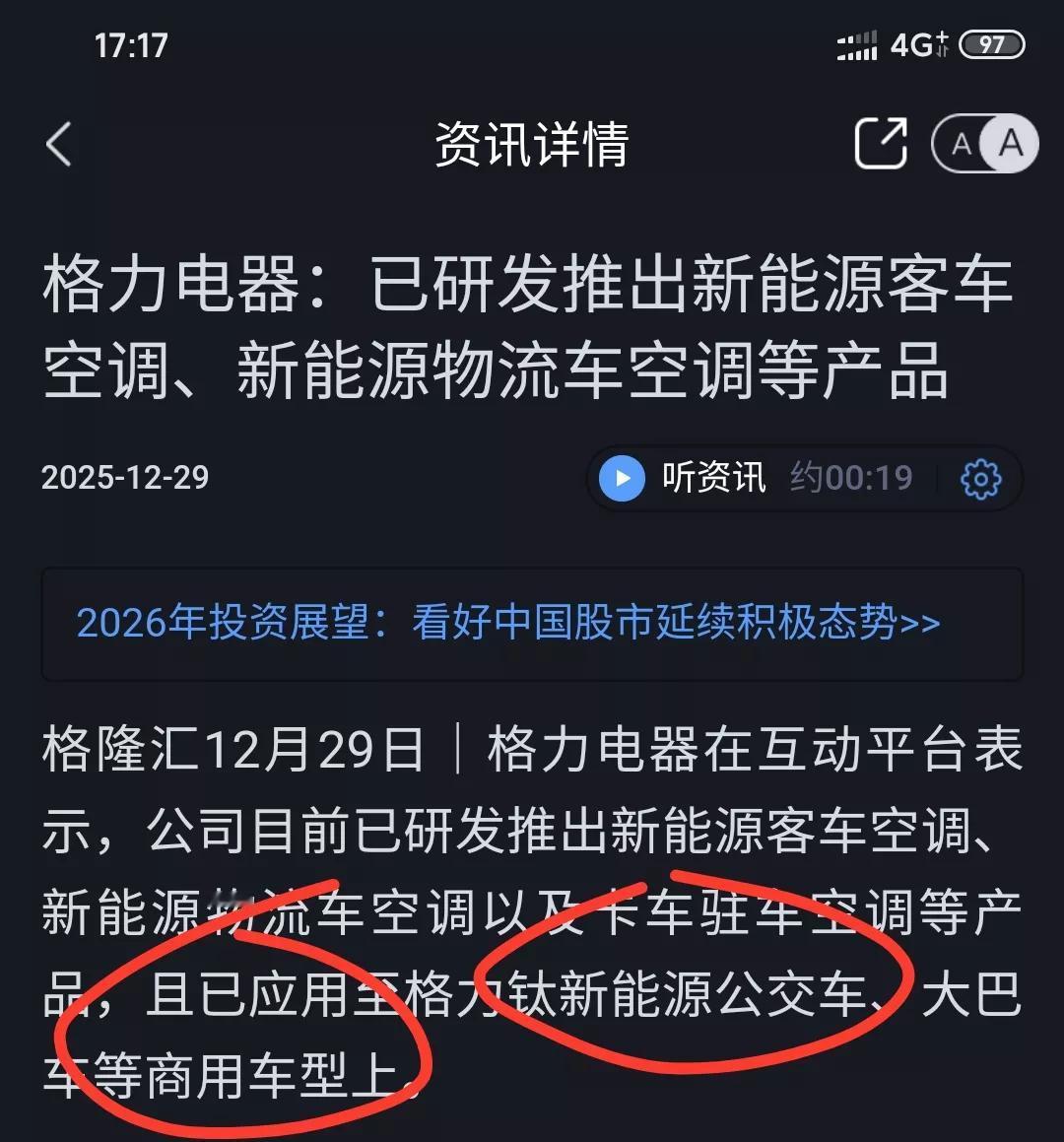Tap the signal strength bars icon
The width and height of the screenshot is (1064, 1142).
857,42
